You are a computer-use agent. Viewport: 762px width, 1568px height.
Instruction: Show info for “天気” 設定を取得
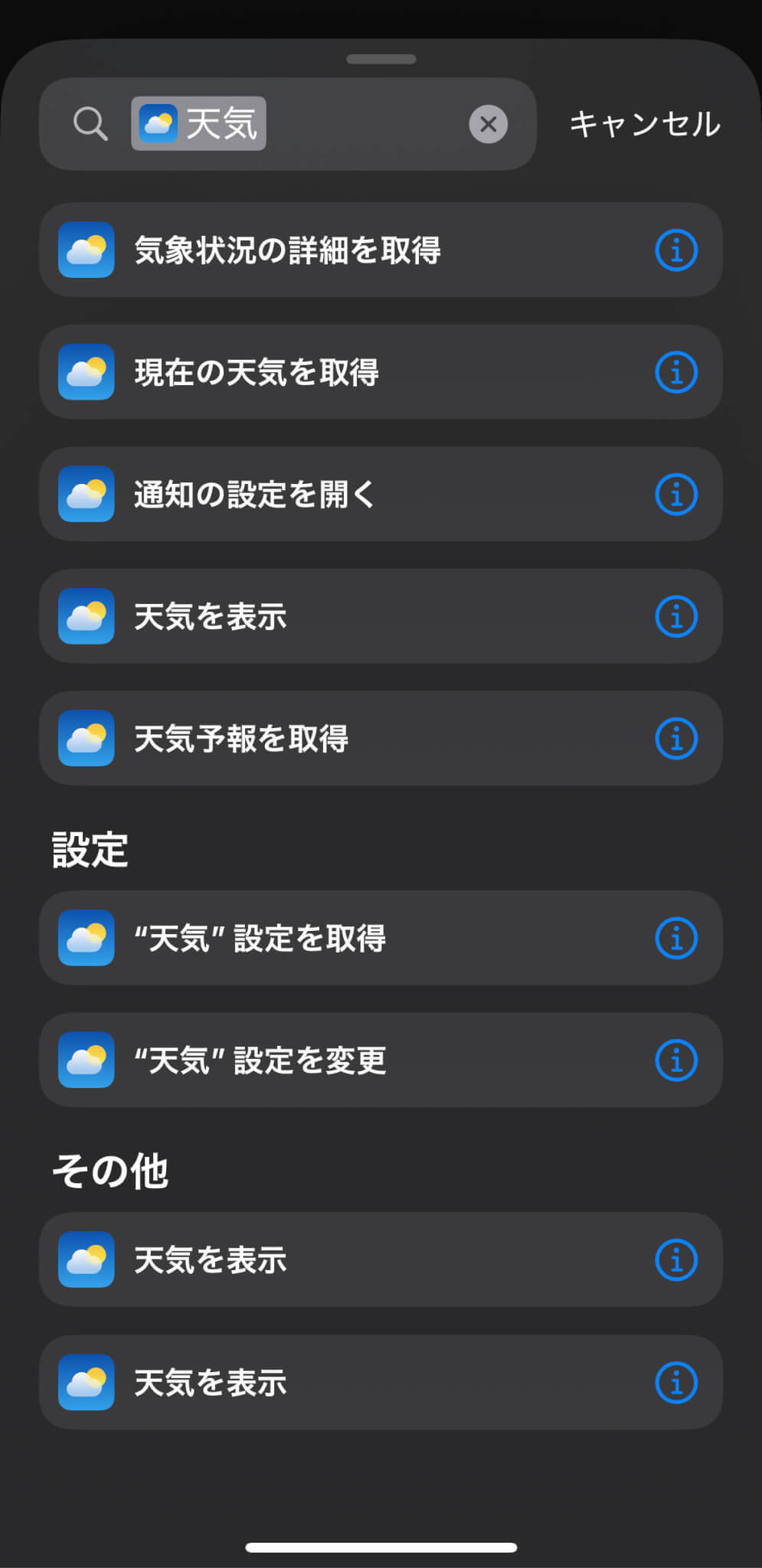point(676,938)
